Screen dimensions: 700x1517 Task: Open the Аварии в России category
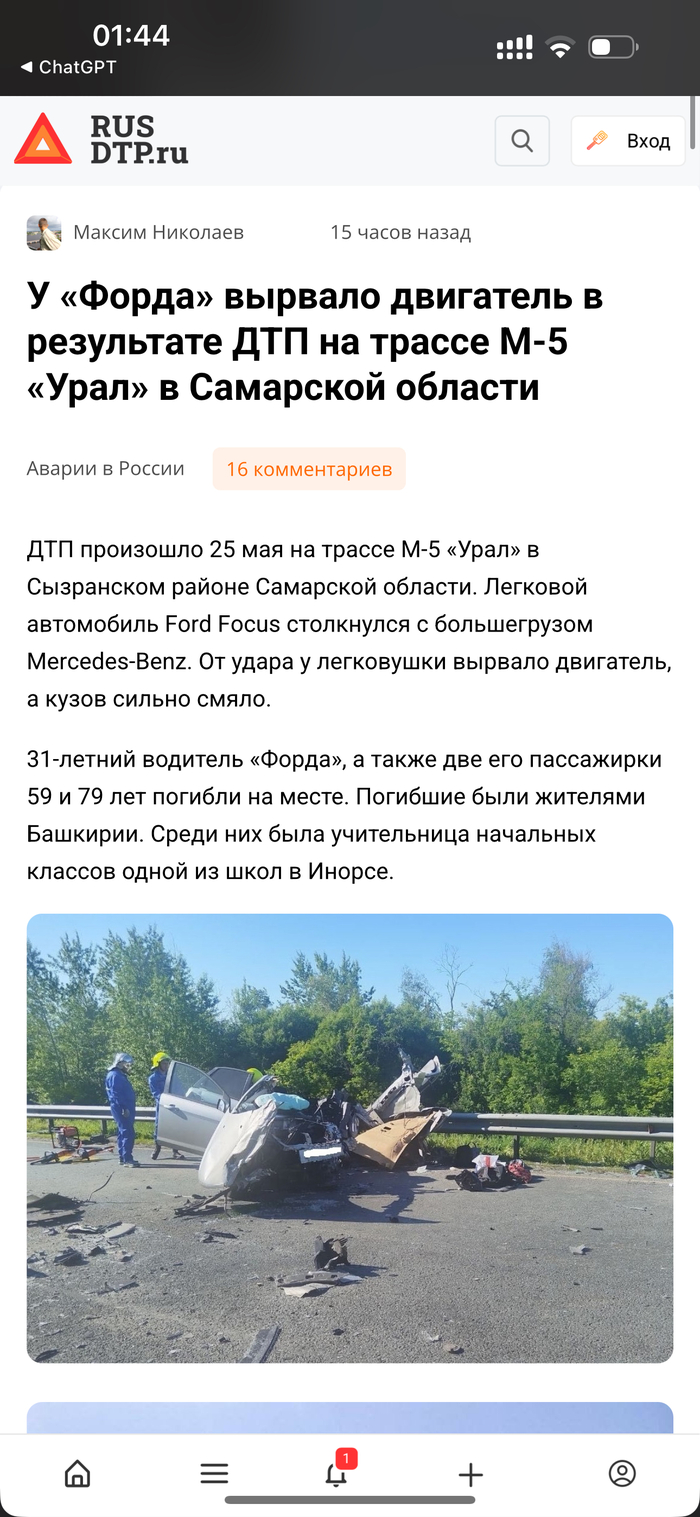coord(106,469)
